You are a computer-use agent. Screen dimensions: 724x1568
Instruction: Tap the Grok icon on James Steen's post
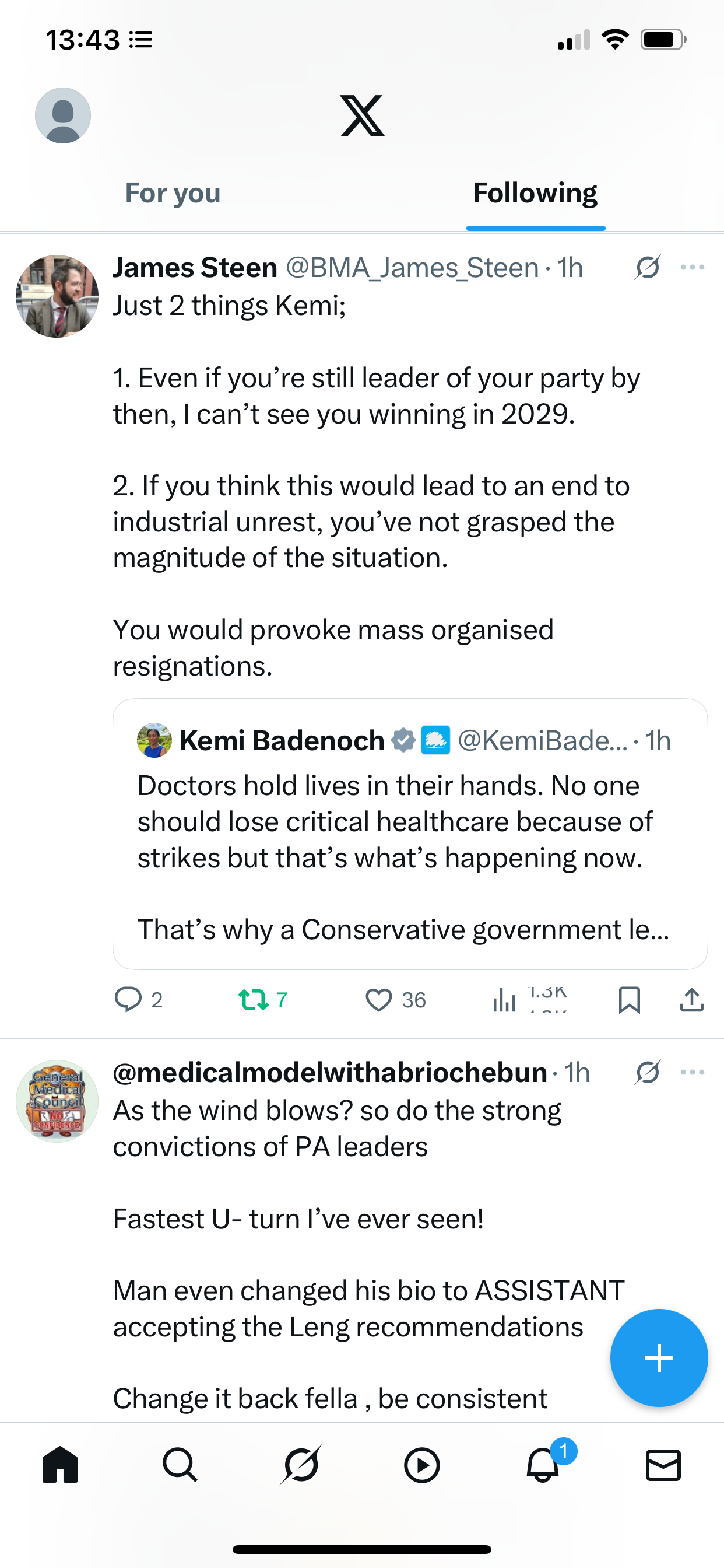[x=647, y=267]
